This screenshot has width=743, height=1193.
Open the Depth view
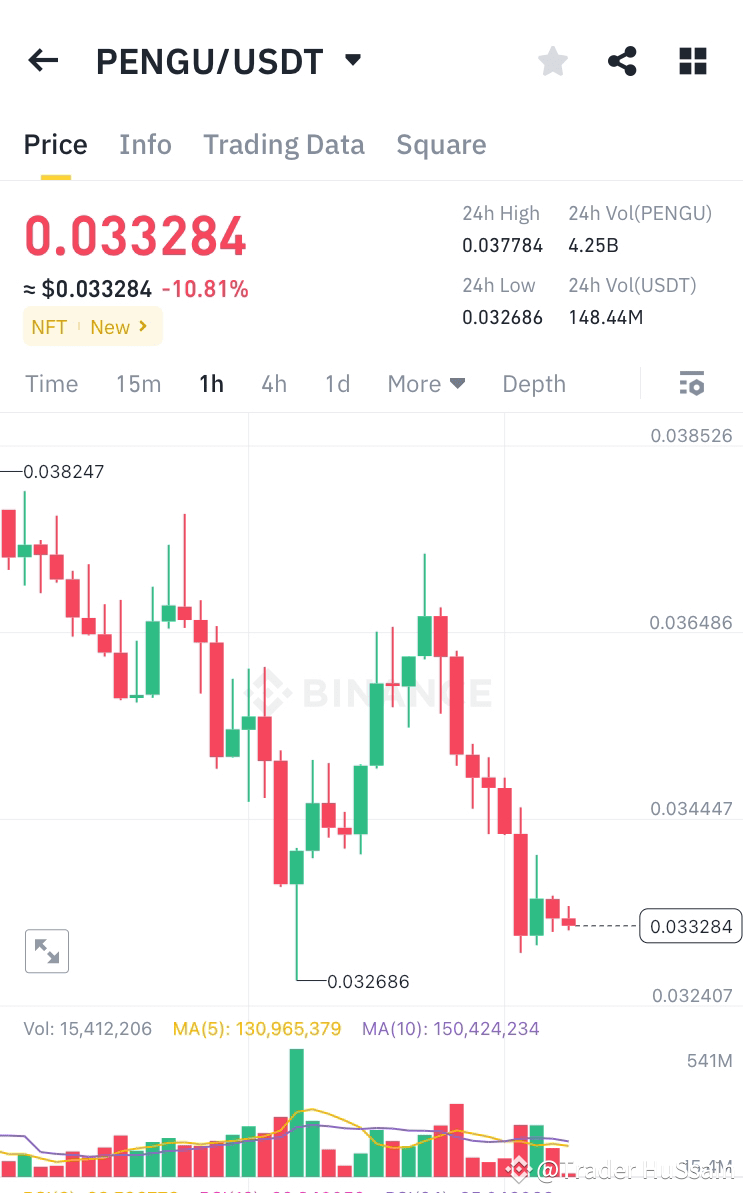534,383
